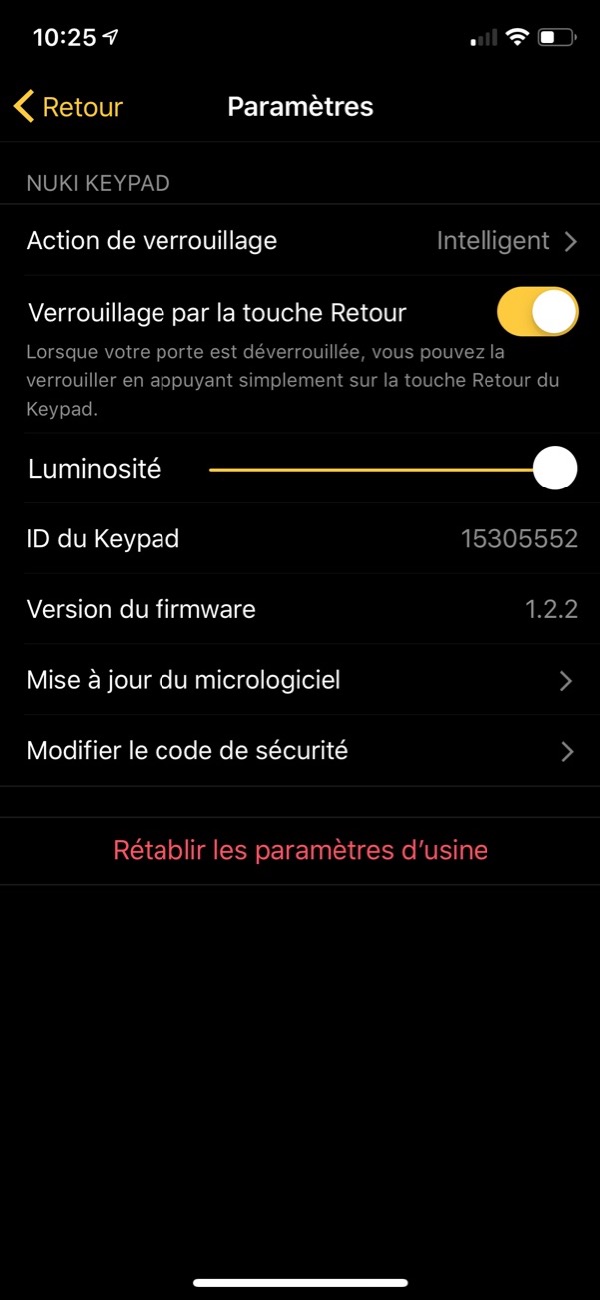Open Mise à jour du micrologiciel
The height and width of the screenshot is (1300, 600).
pos(300,681)
